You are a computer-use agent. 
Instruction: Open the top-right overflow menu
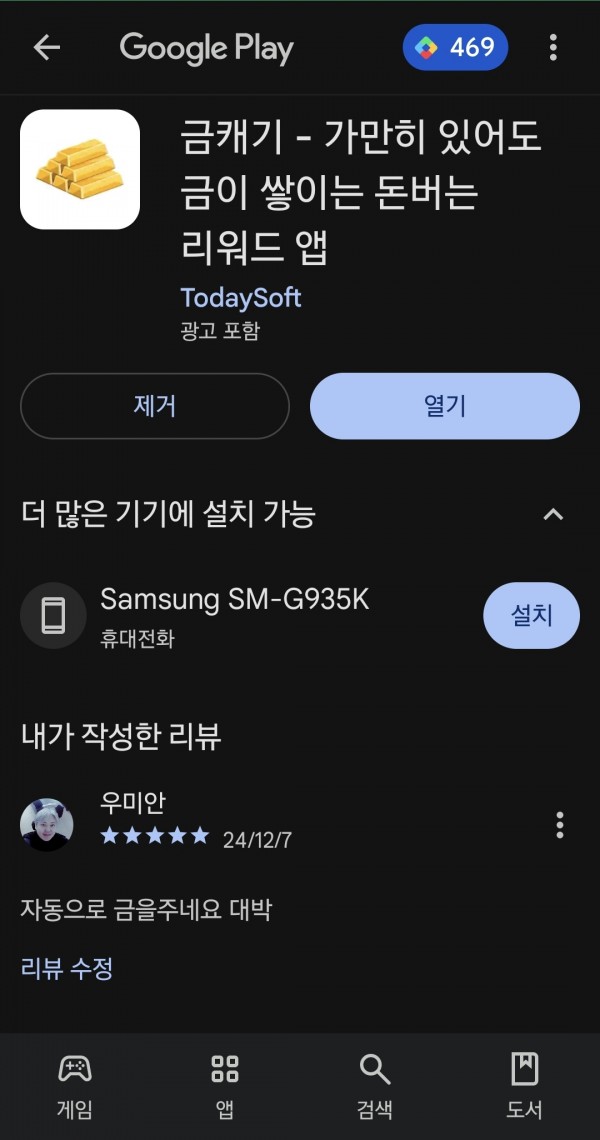(x=553, y=48)
